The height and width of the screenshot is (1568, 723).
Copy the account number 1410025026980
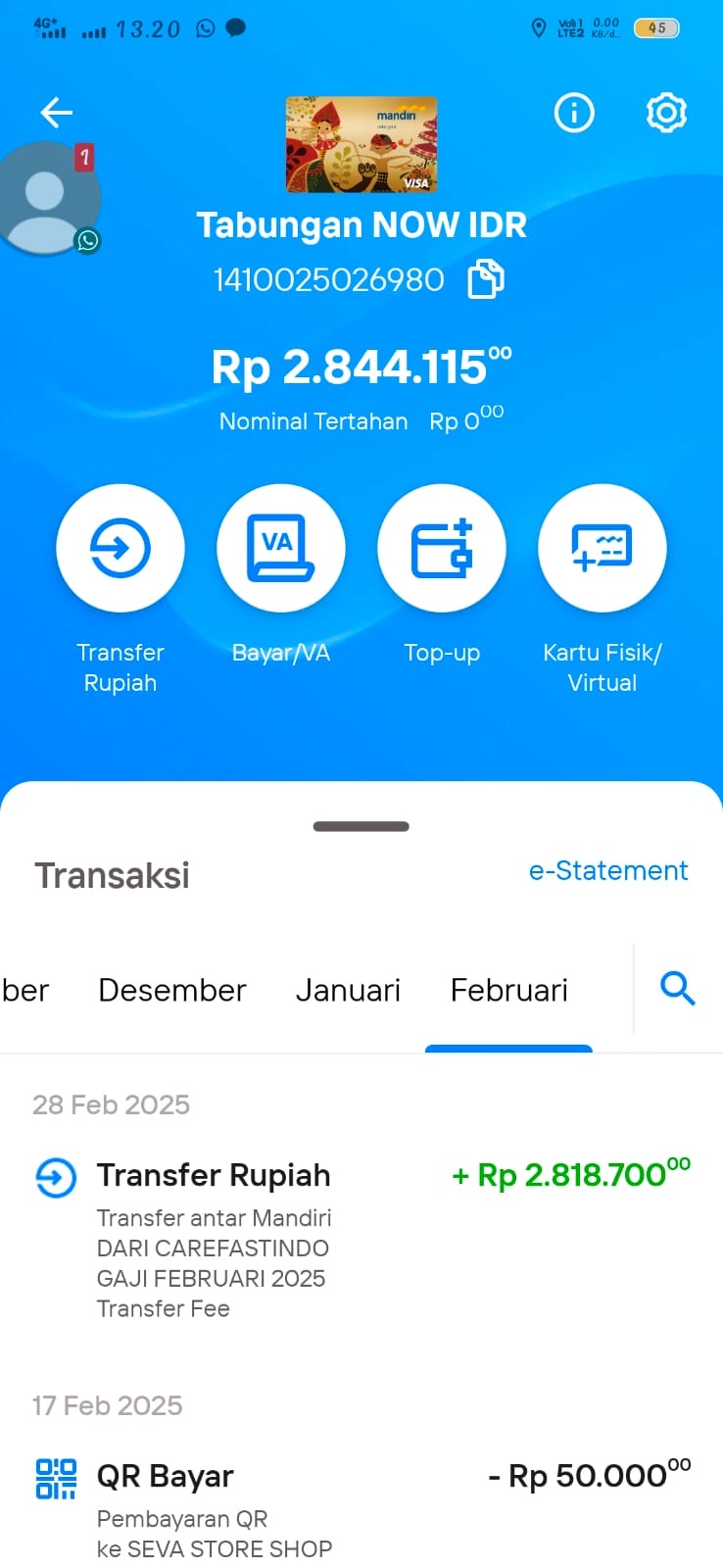486,279
